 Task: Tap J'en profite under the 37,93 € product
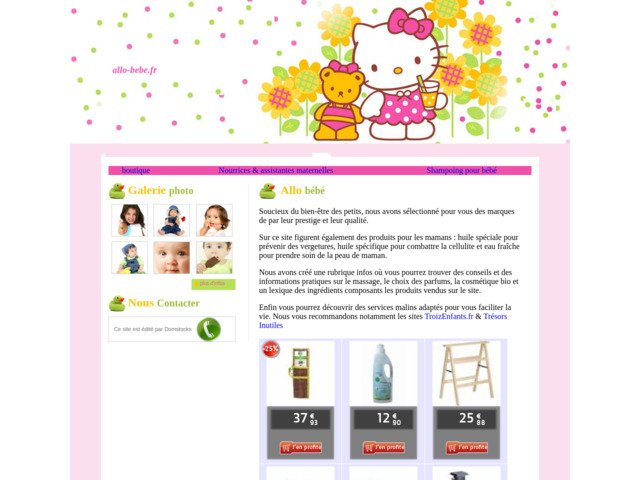[x=300, y=447]
